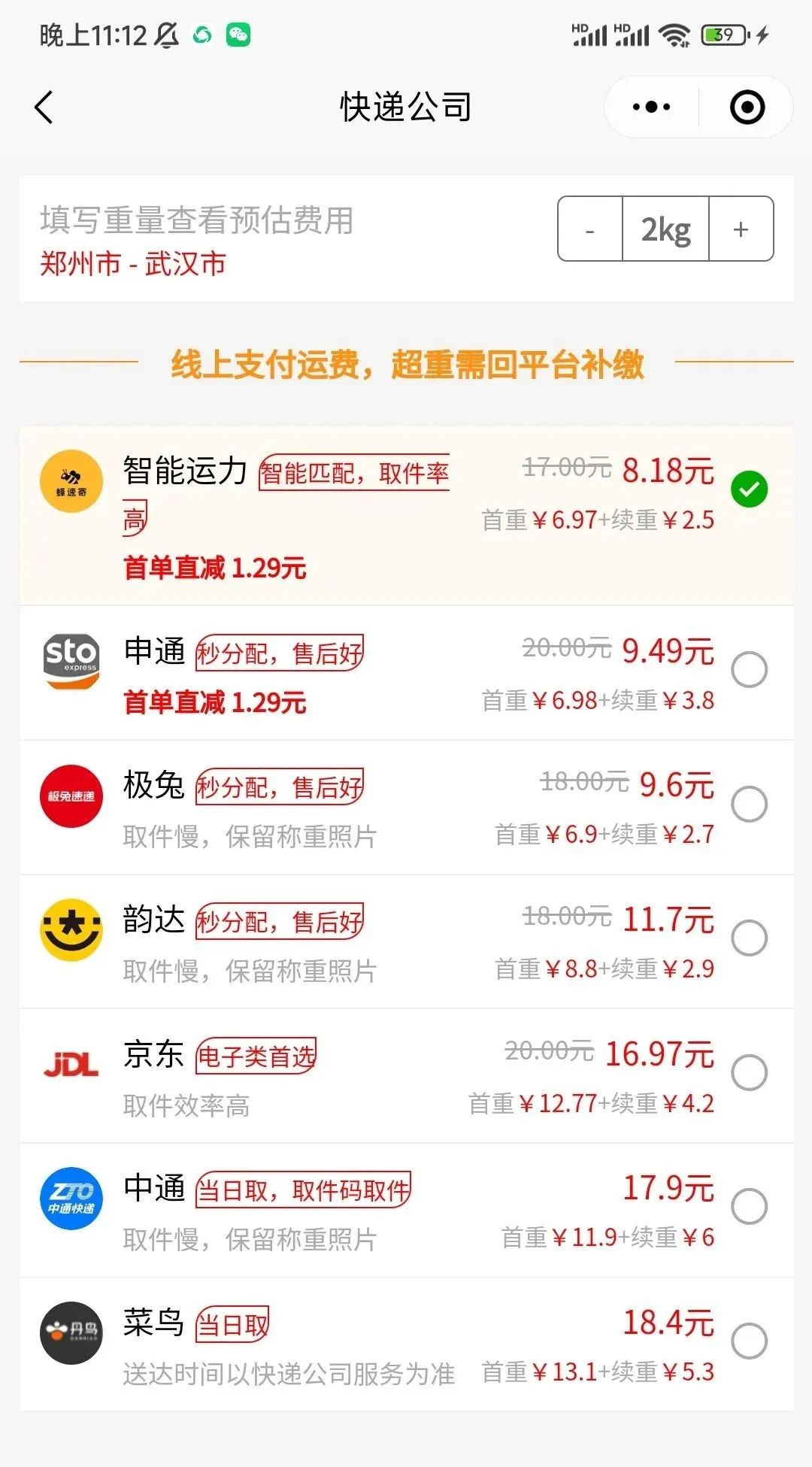Go back from the 快递公司 page

(x=44, y=107)
